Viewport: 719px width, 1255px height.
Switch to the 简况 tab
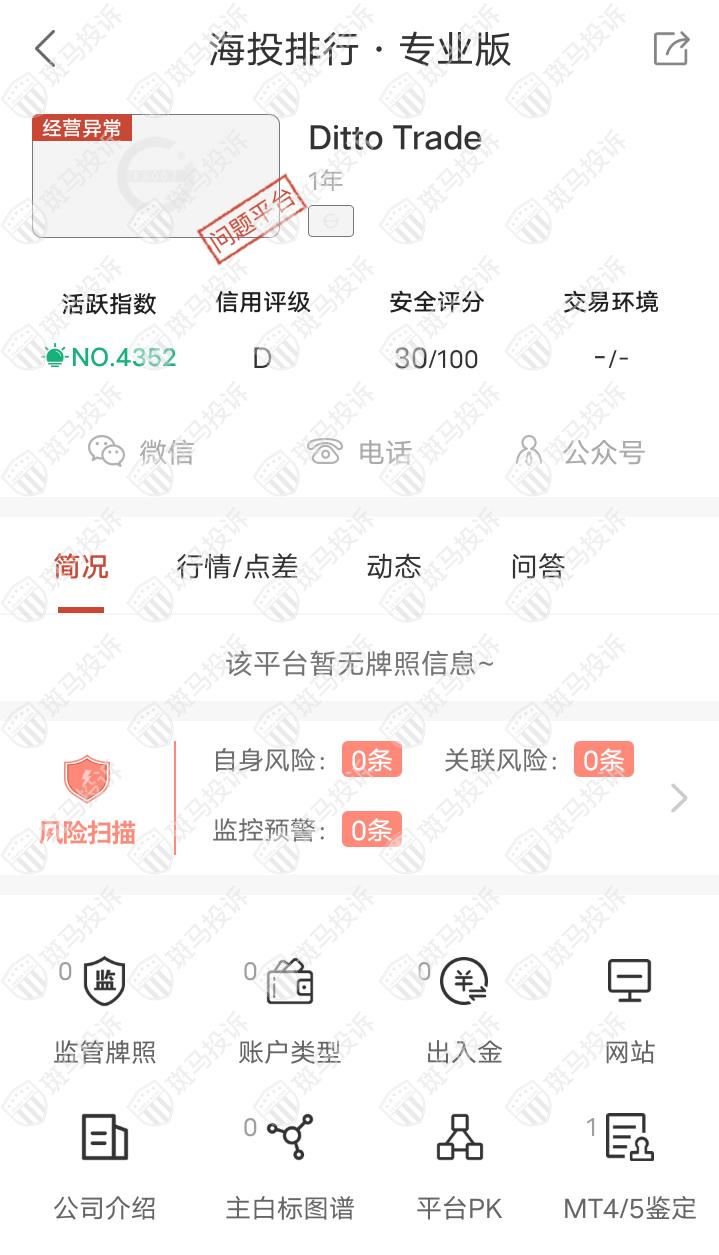click(81, 567)
